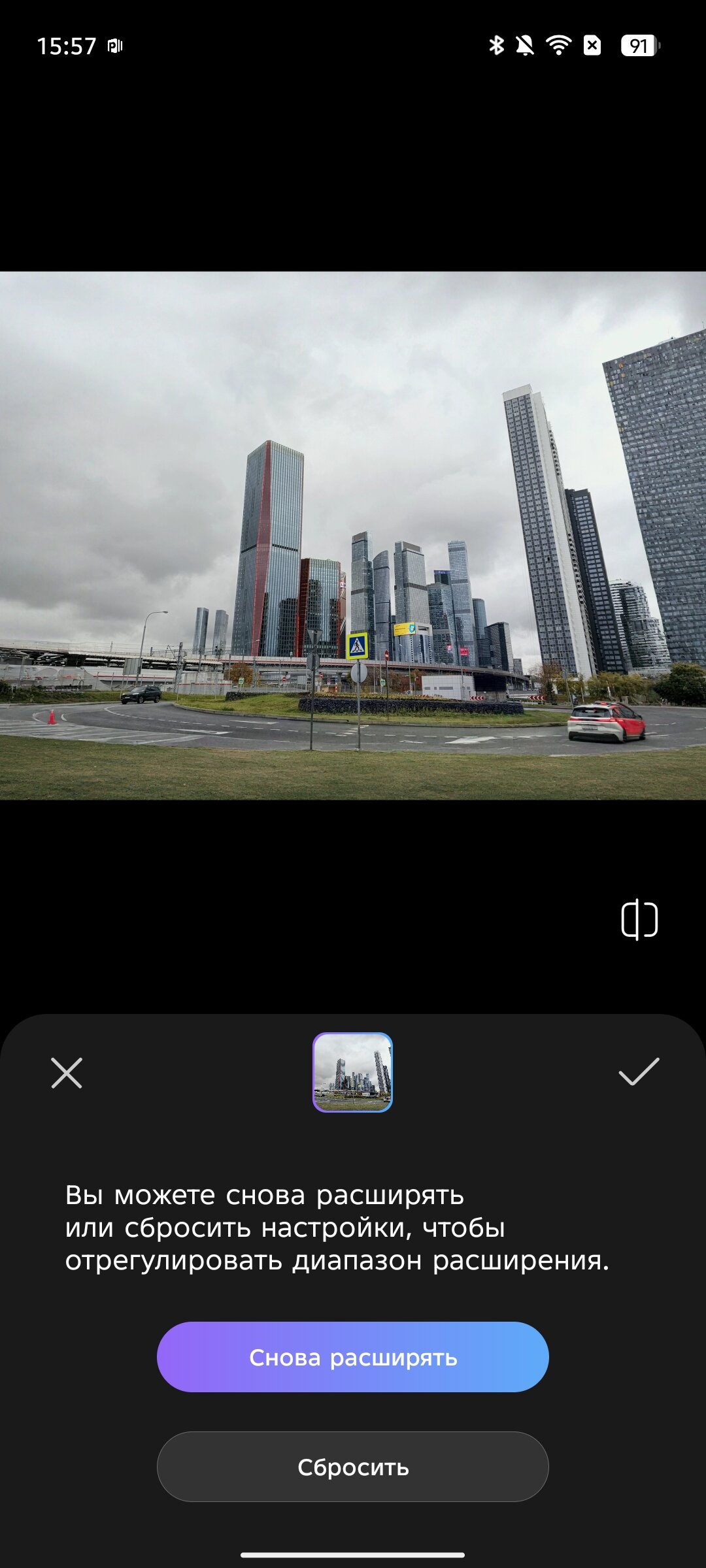The image size is (706, 1568).
Task: Tap the compare before/after icon
Action: [x=639, y=920]
